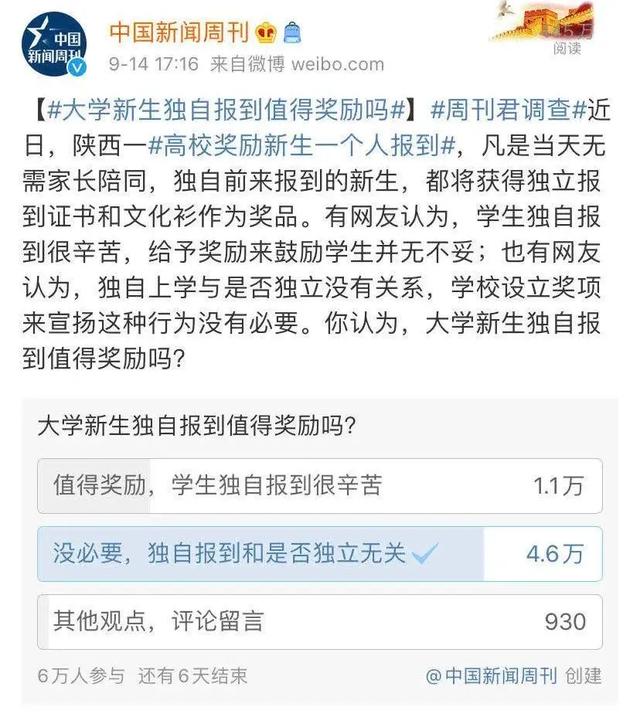Select poll option 没必要，独自报到和是否独立无关
This screenshot has width=640, height=717.
(x=319, y=553)
